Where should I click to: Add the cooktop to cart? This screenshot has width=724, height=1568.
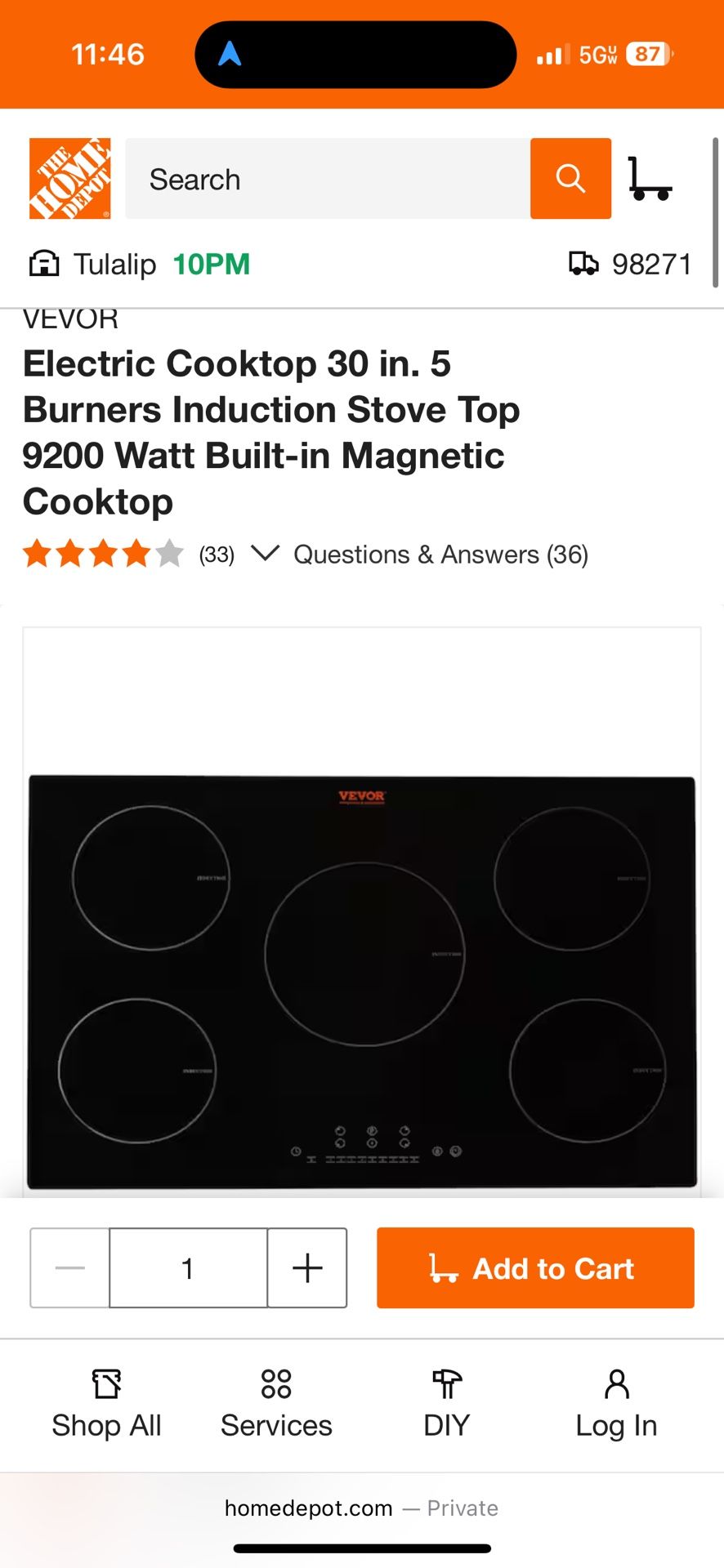[535, 1268]
